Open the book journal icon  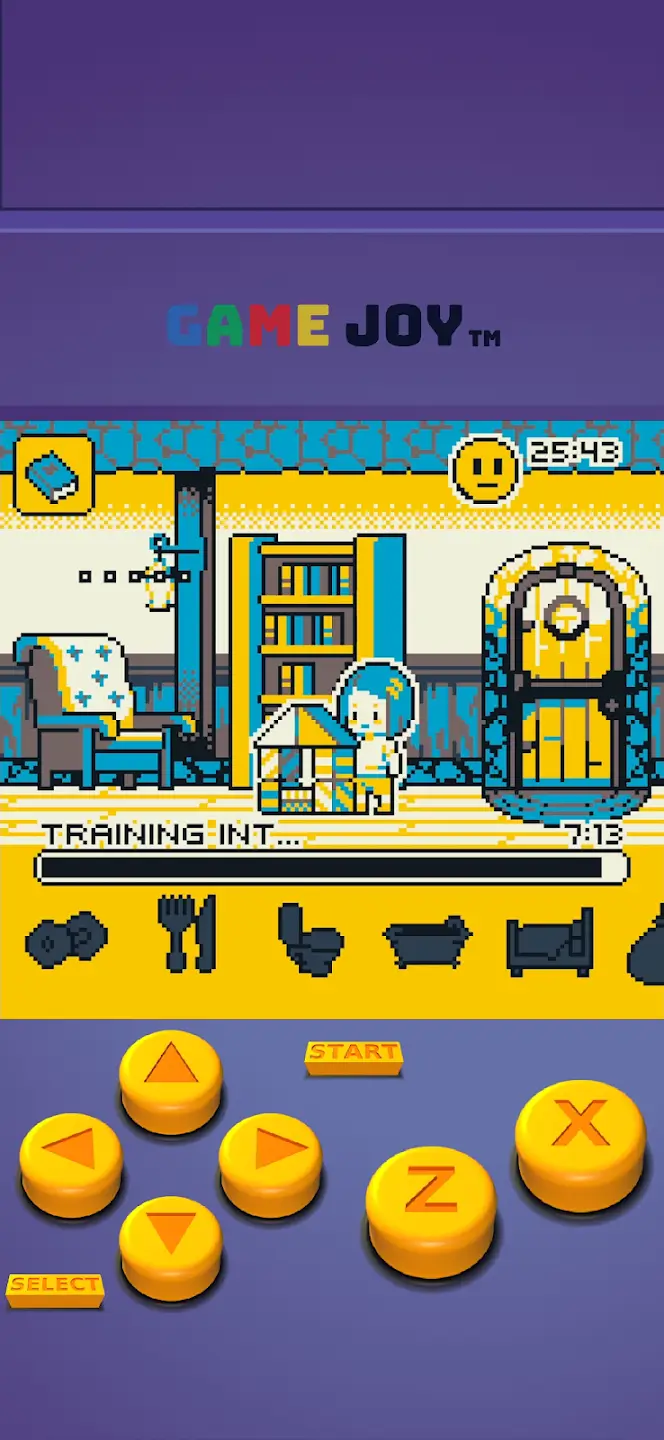coord(53,474)
